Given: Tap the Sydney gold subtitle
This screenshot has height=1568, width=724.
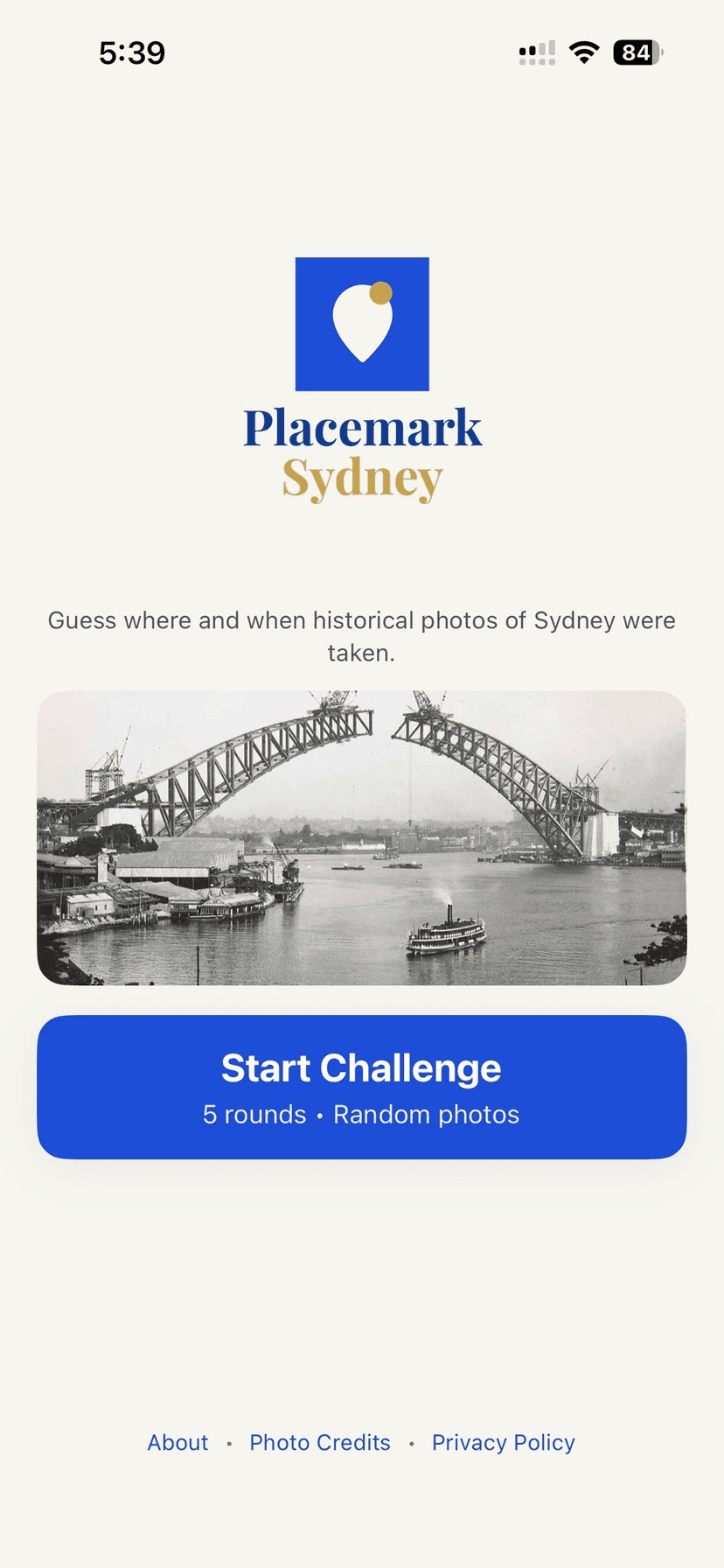Looking at the screenshot, I should (x=362, y=479).
